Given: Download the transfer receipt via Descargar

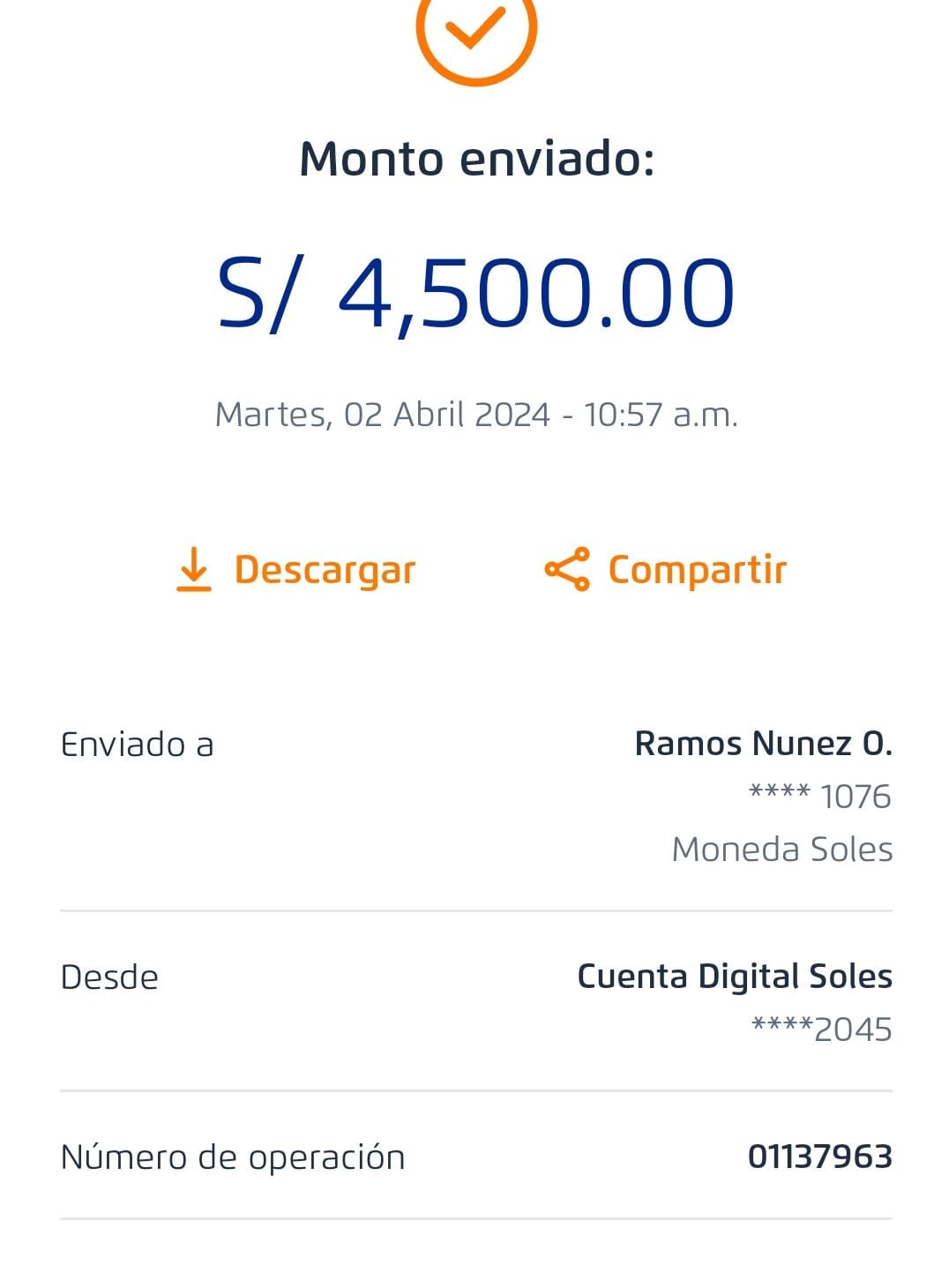Looking at the screenshot, I should (296, 570).
